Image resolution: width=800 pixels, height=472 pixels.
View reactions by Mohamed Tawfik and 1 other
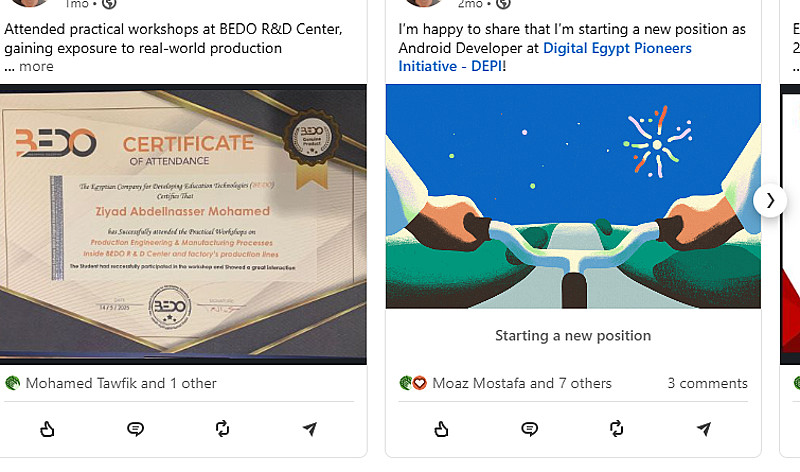click(120, 383)
